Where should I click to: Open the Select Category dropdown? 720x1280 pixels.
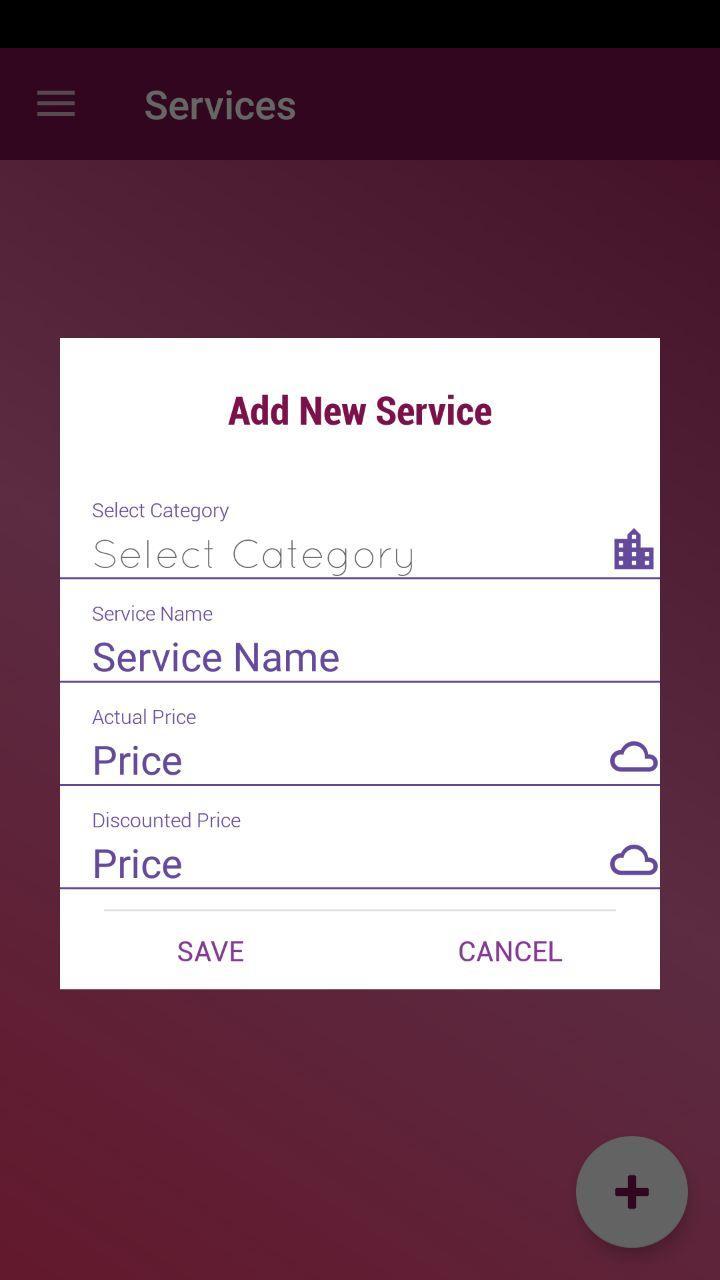coord(340,553)
